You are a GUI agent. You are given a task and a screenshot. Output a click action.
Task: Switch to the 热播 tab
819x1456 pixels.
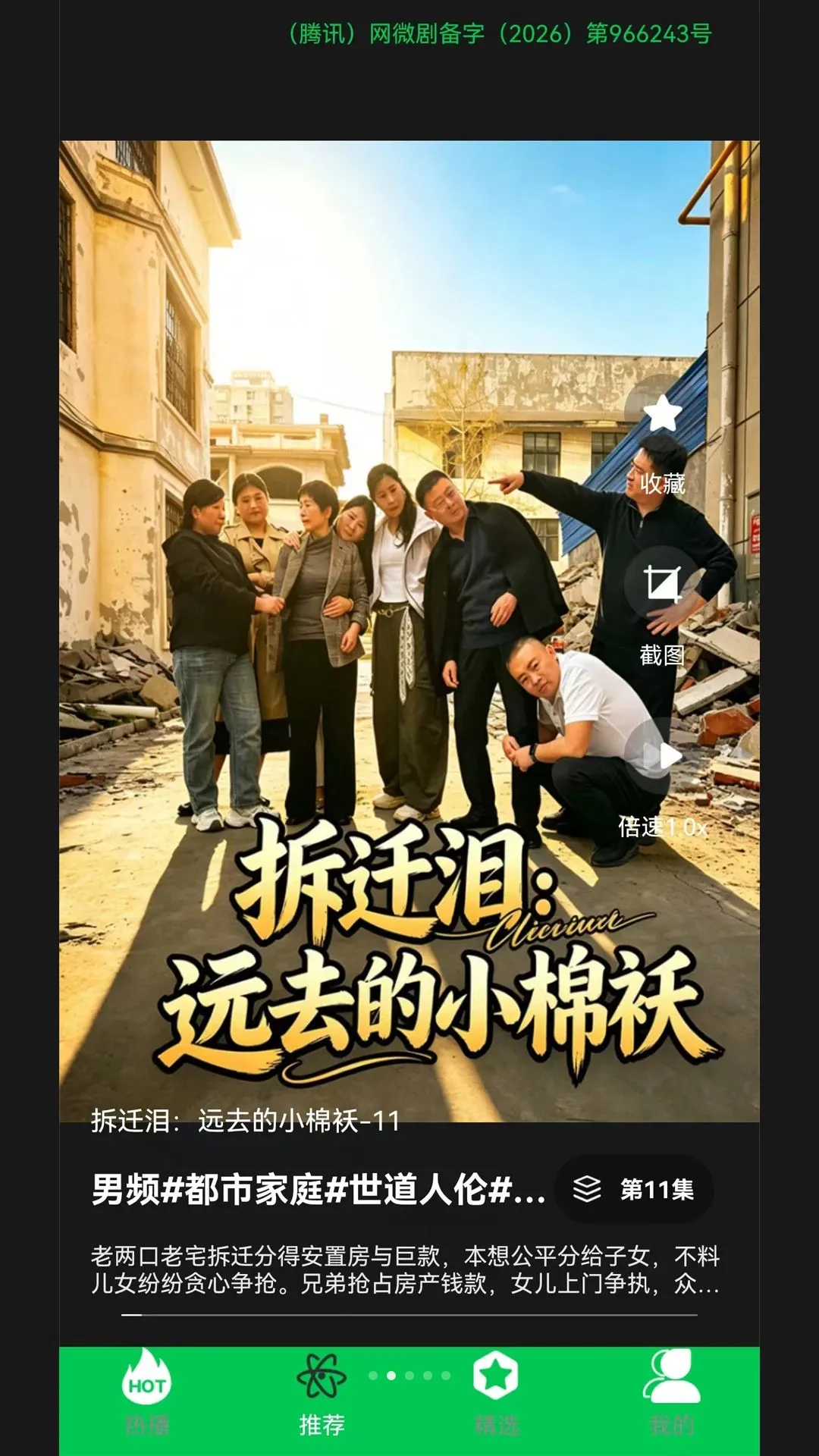pos(146,1392)
